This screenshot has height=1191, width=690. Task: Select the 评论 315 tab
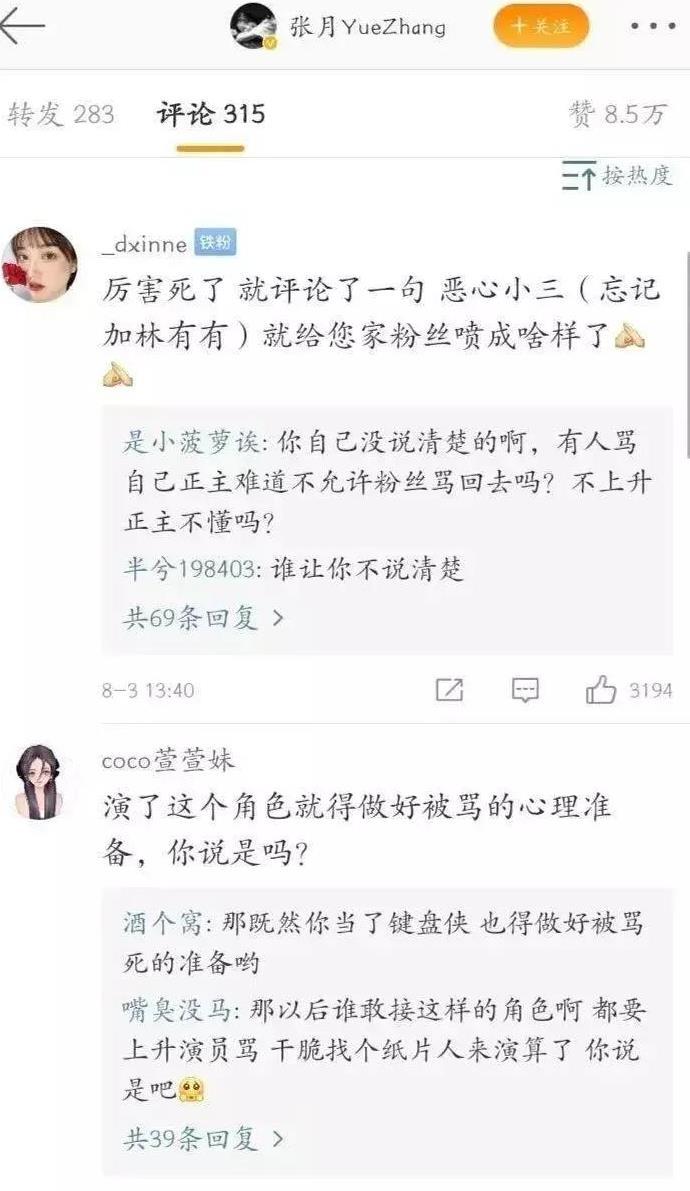(211, 114)
